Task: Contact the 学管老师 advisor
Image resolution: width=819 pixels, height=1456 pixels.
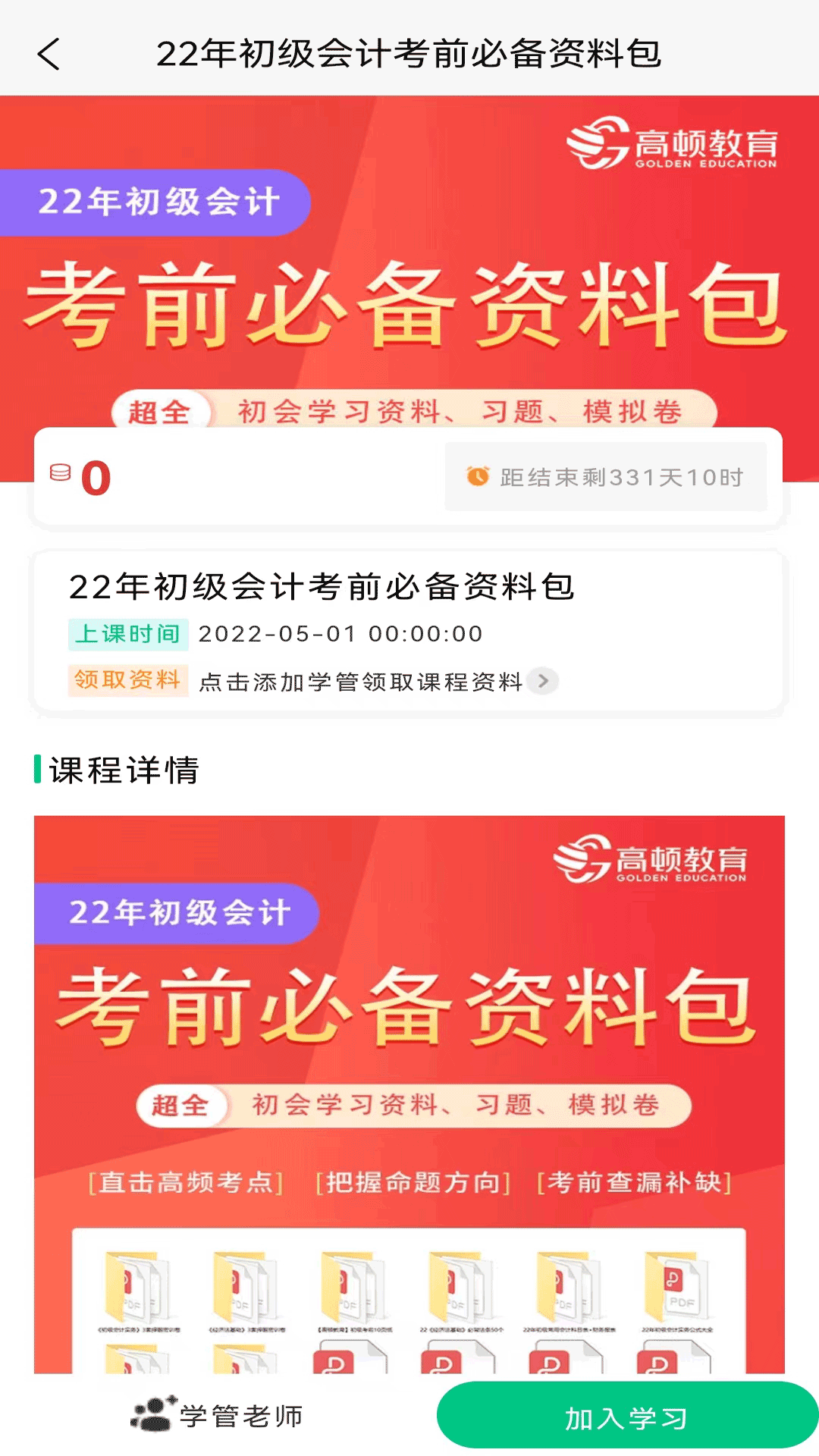Action: pos(218,1415)
